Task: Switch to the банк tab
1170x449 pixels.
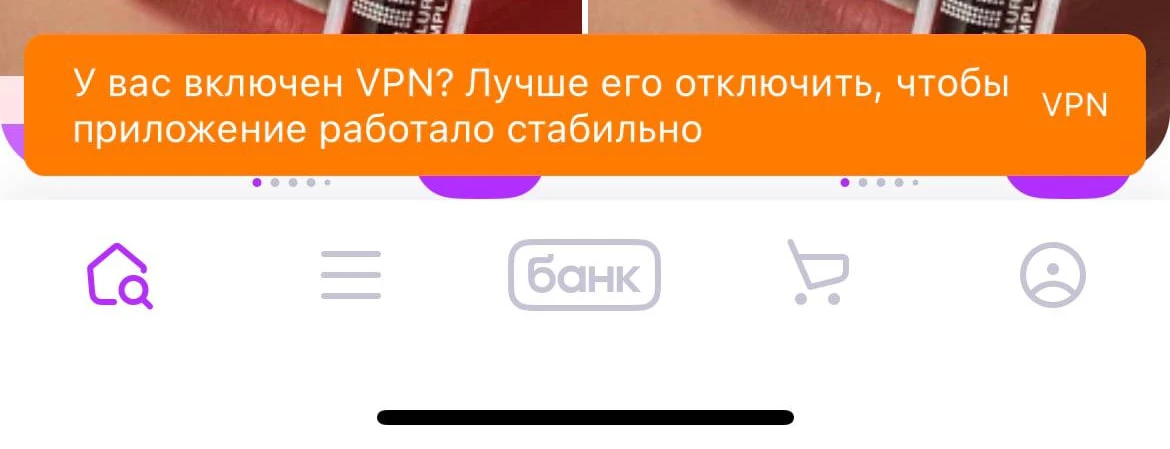Action: (585, 275)
